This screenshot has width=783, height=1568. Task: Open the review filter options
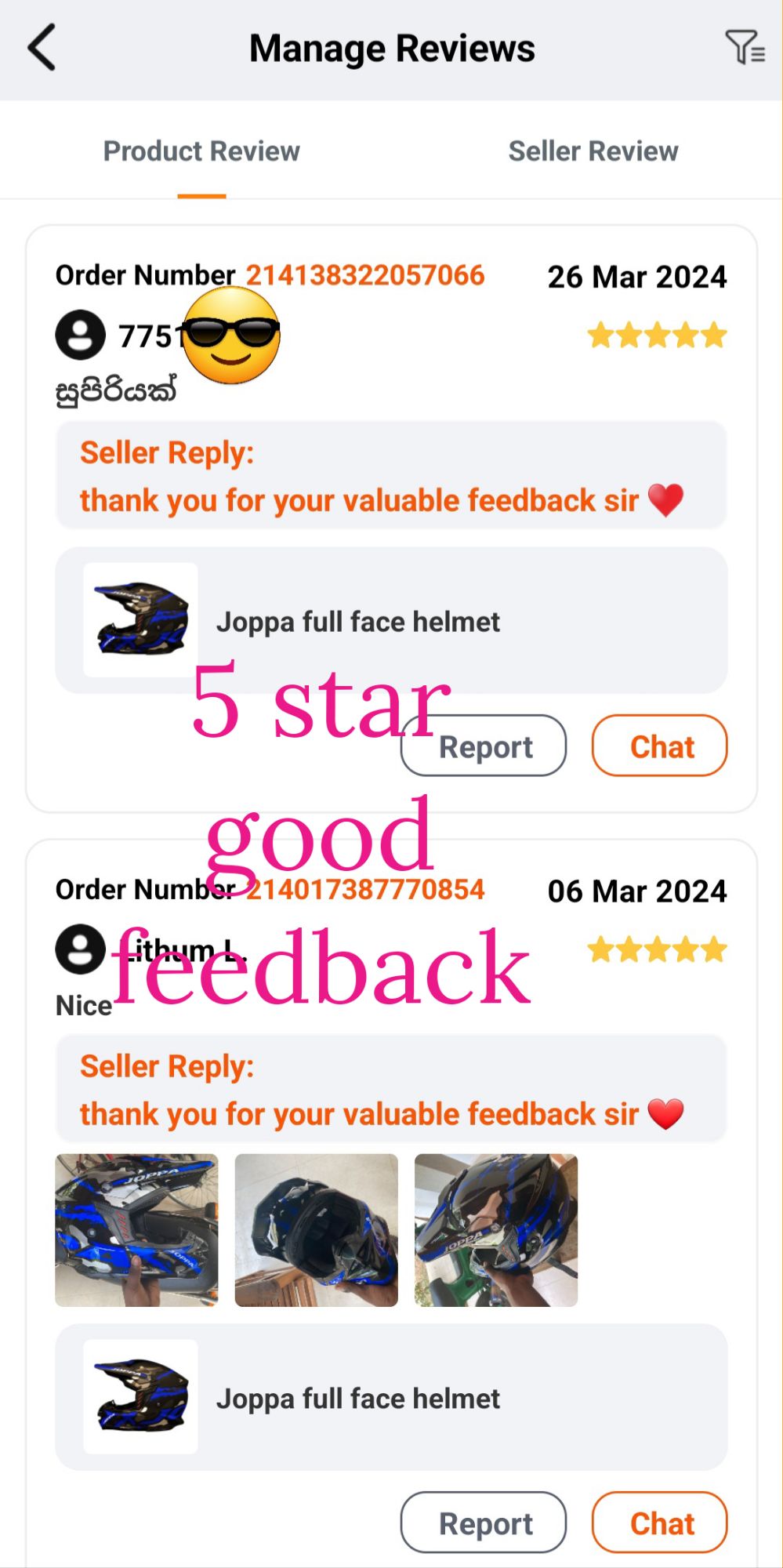pos(744,47)
